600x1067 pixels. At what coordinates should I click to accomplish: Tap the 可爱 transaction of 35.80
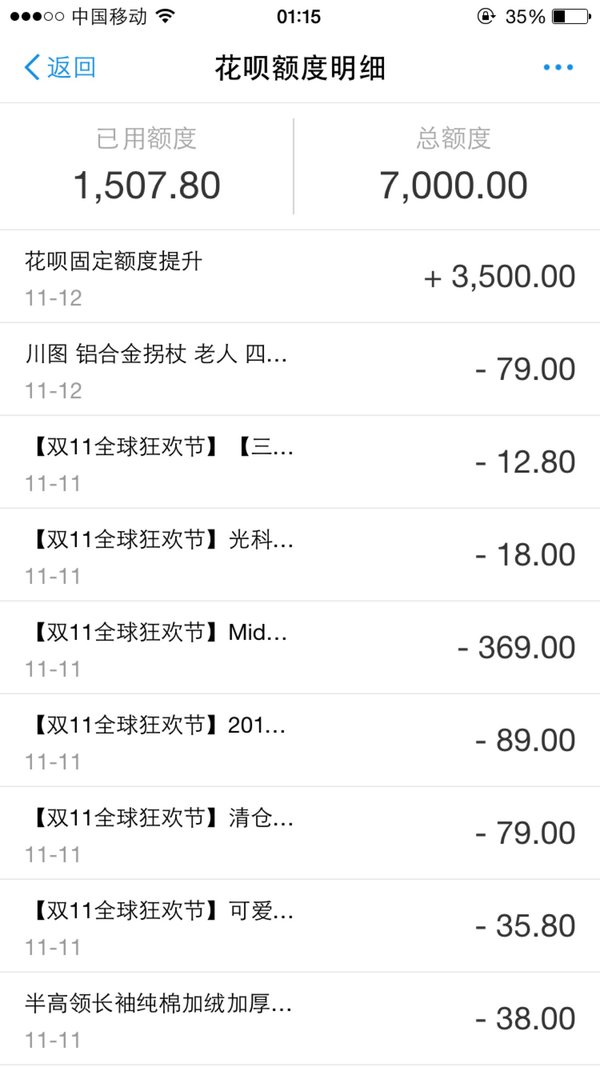coord(300,925)
